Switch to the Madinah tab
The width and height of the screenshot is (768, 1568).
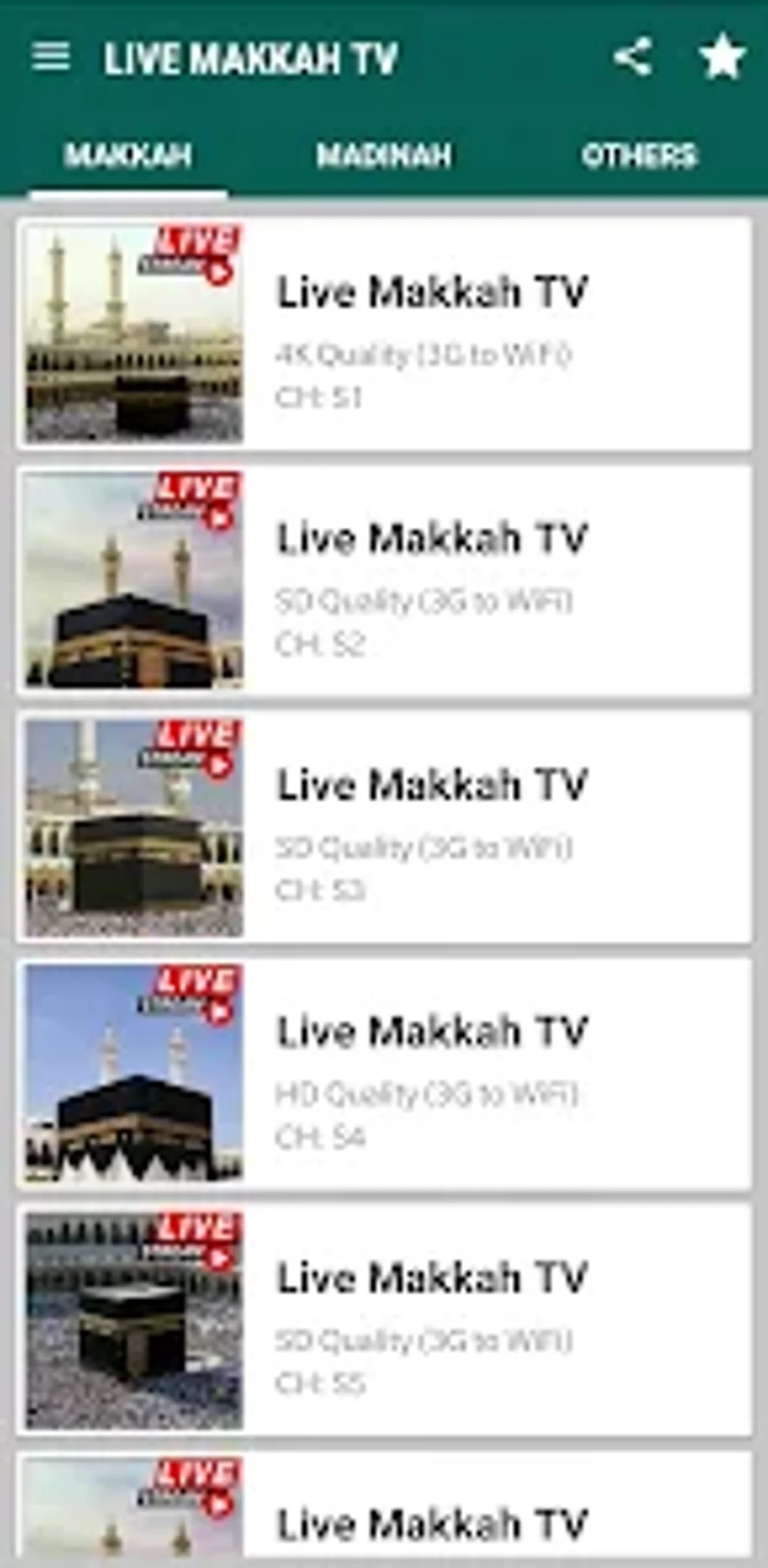point(384,156)
